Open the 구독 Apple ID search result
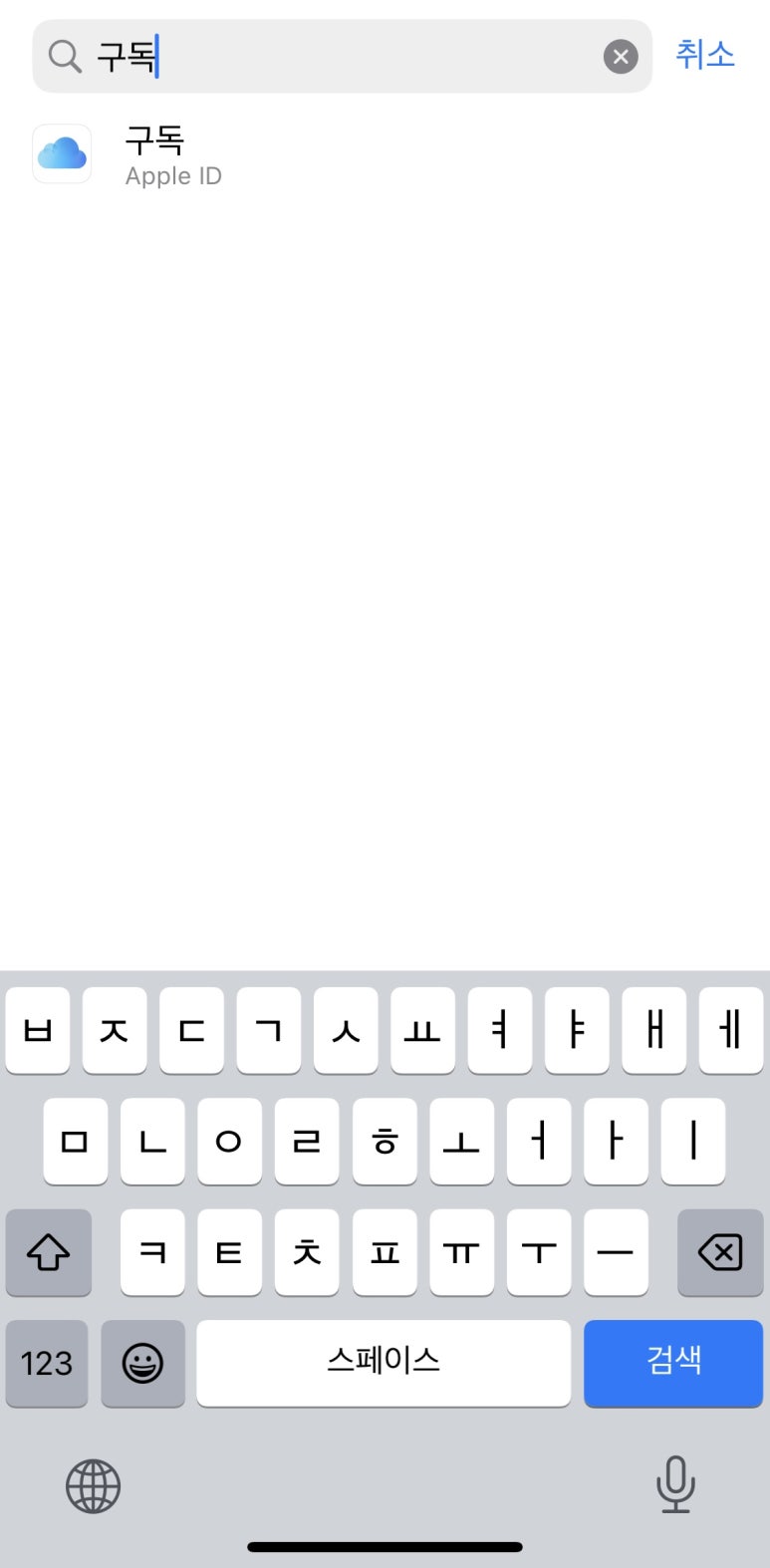The width and height of the screenshot is (770, 1568). (385, 155)
